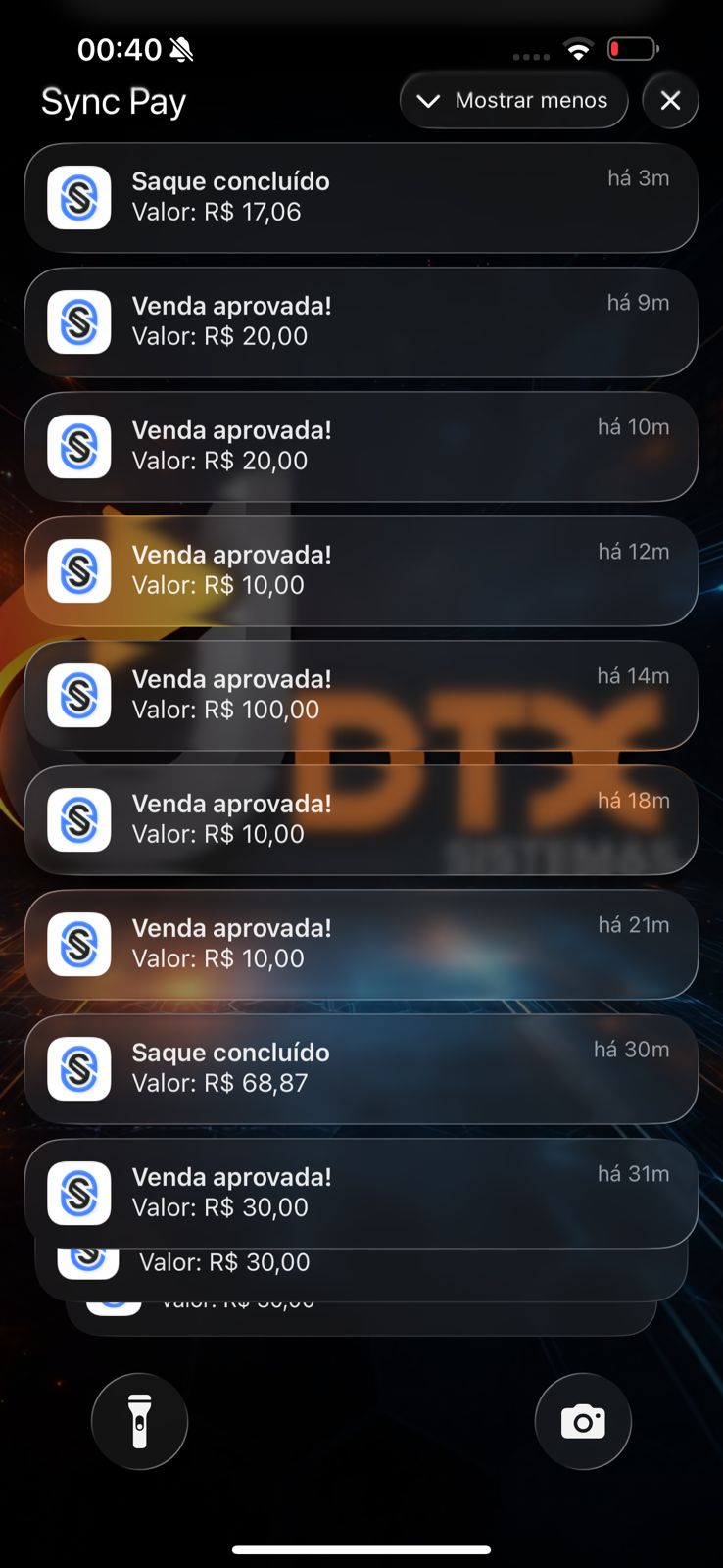
Task: Open the Camera from the lock screen
Action: pos(583,1421)
